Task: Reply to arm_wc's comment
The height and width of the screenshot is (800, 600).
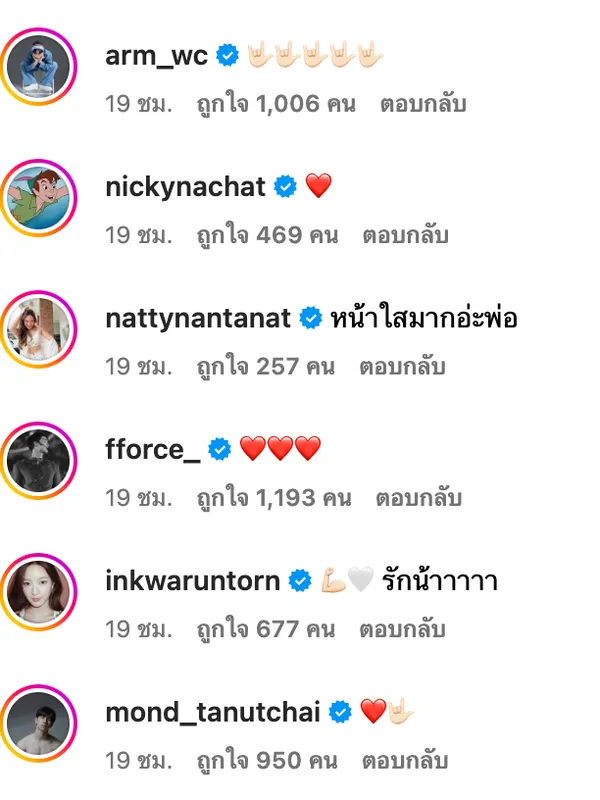Action: point(423,104)
